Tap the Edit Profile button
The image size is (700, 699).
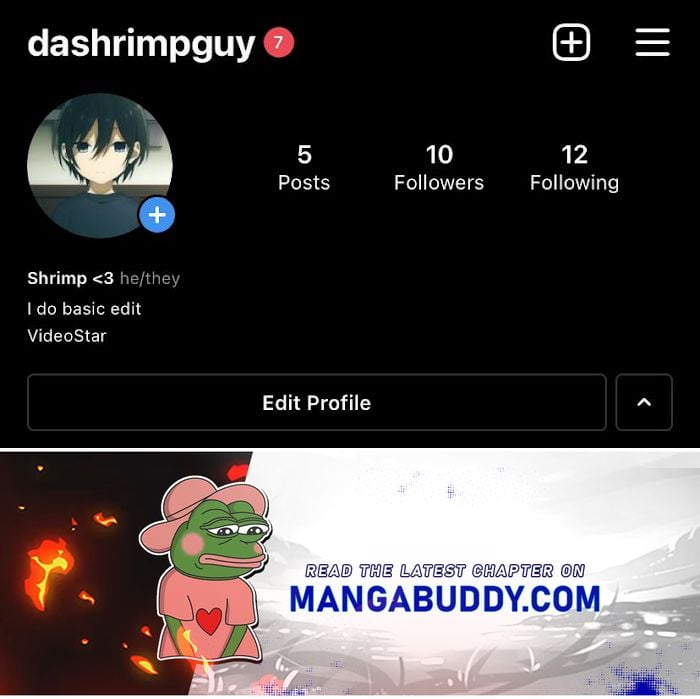316,403
